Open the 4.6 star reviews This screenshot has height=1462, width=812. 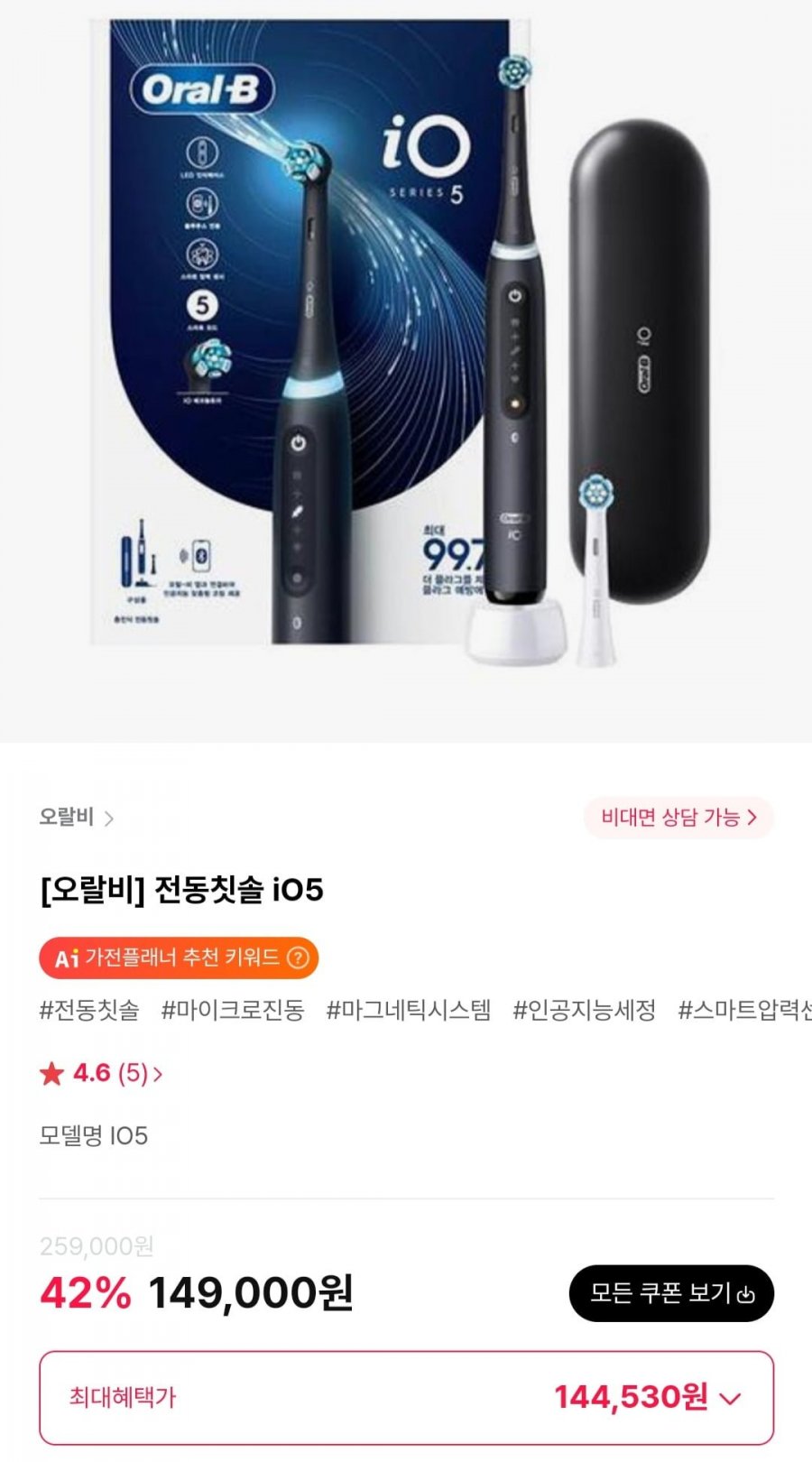click(x=101, y=1073)
